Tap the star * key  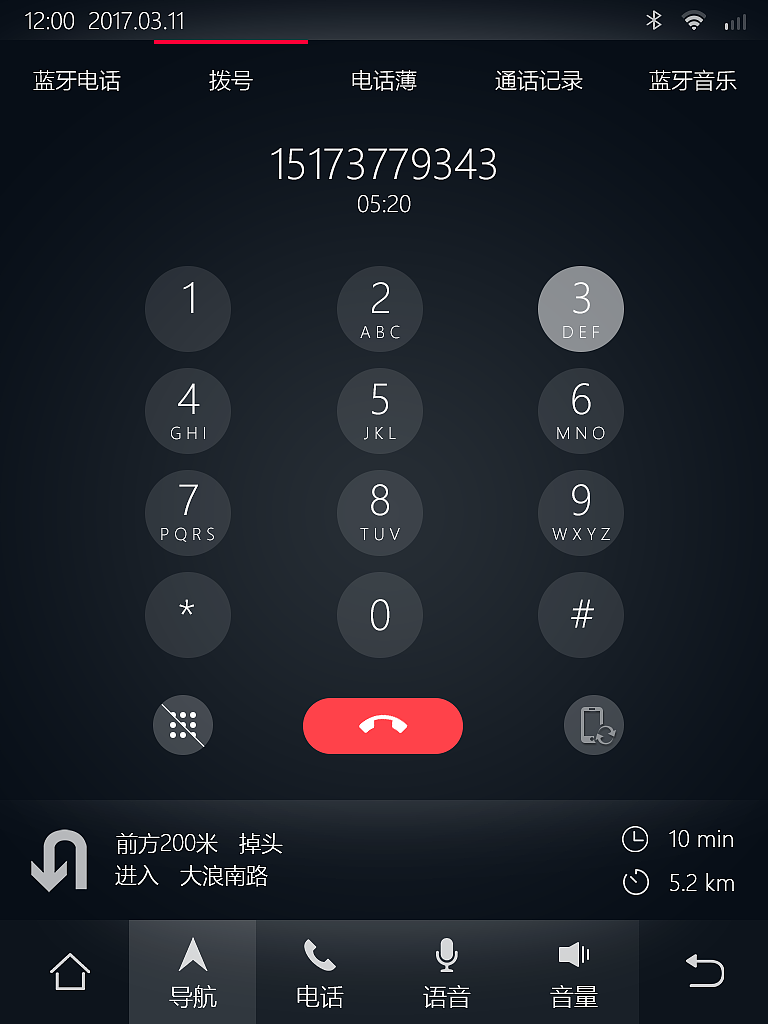pyautogui.click(x=188, y=614)
